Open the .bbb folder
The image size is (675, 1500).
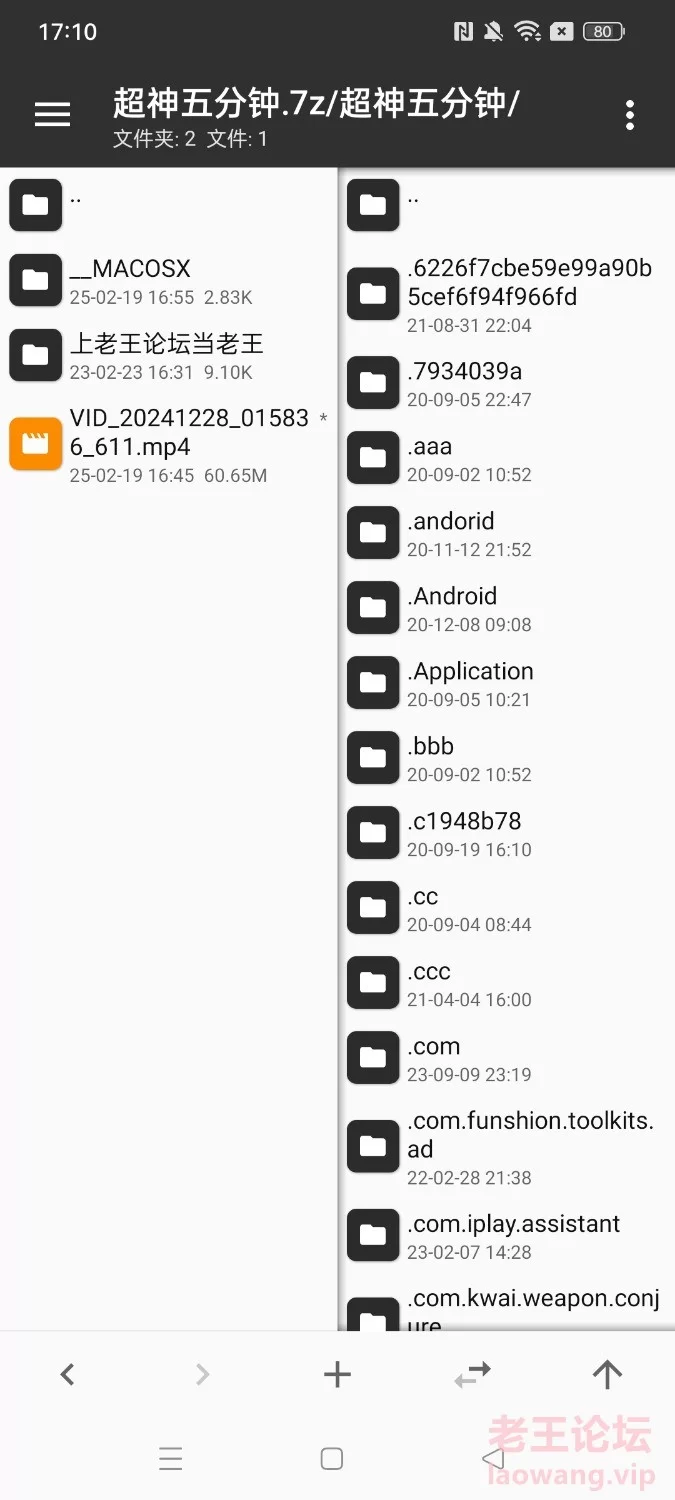[x=507, y=758]
